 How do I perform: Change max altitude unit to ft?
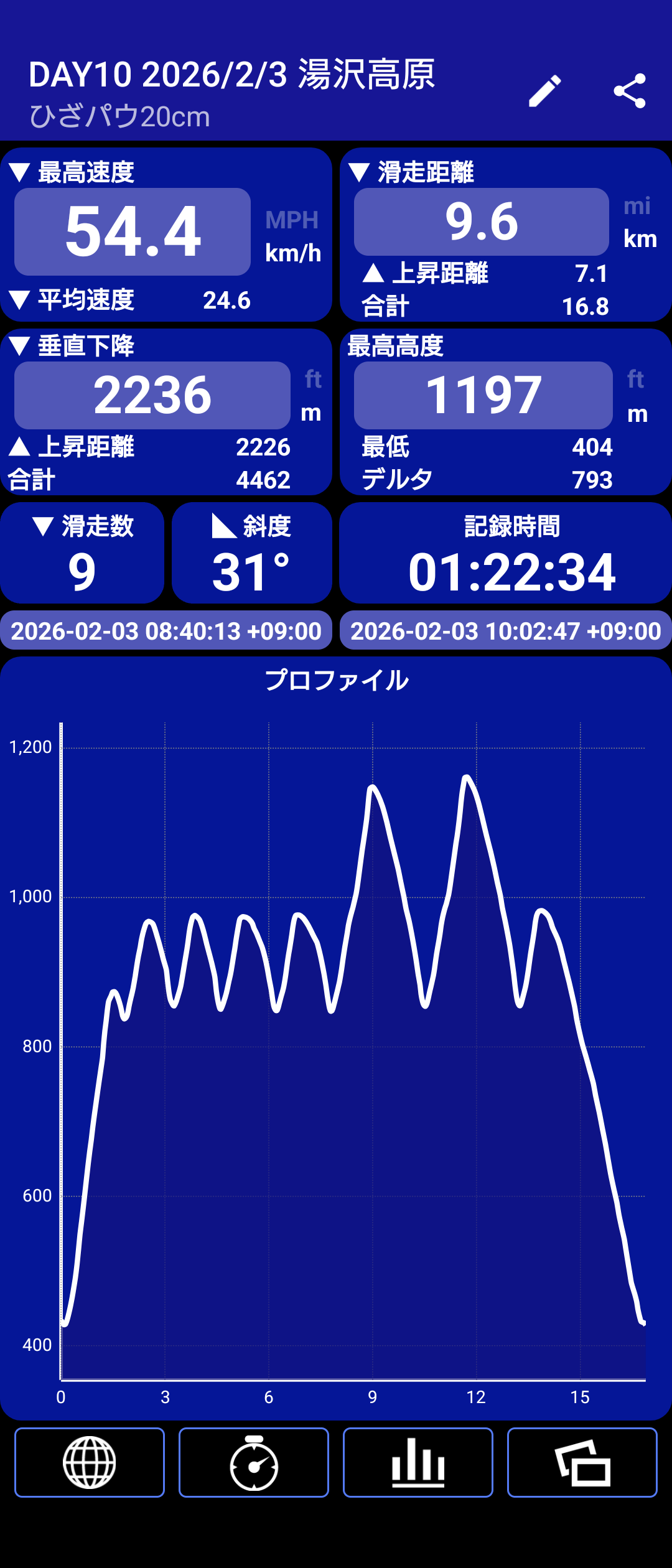click(635, 380)
